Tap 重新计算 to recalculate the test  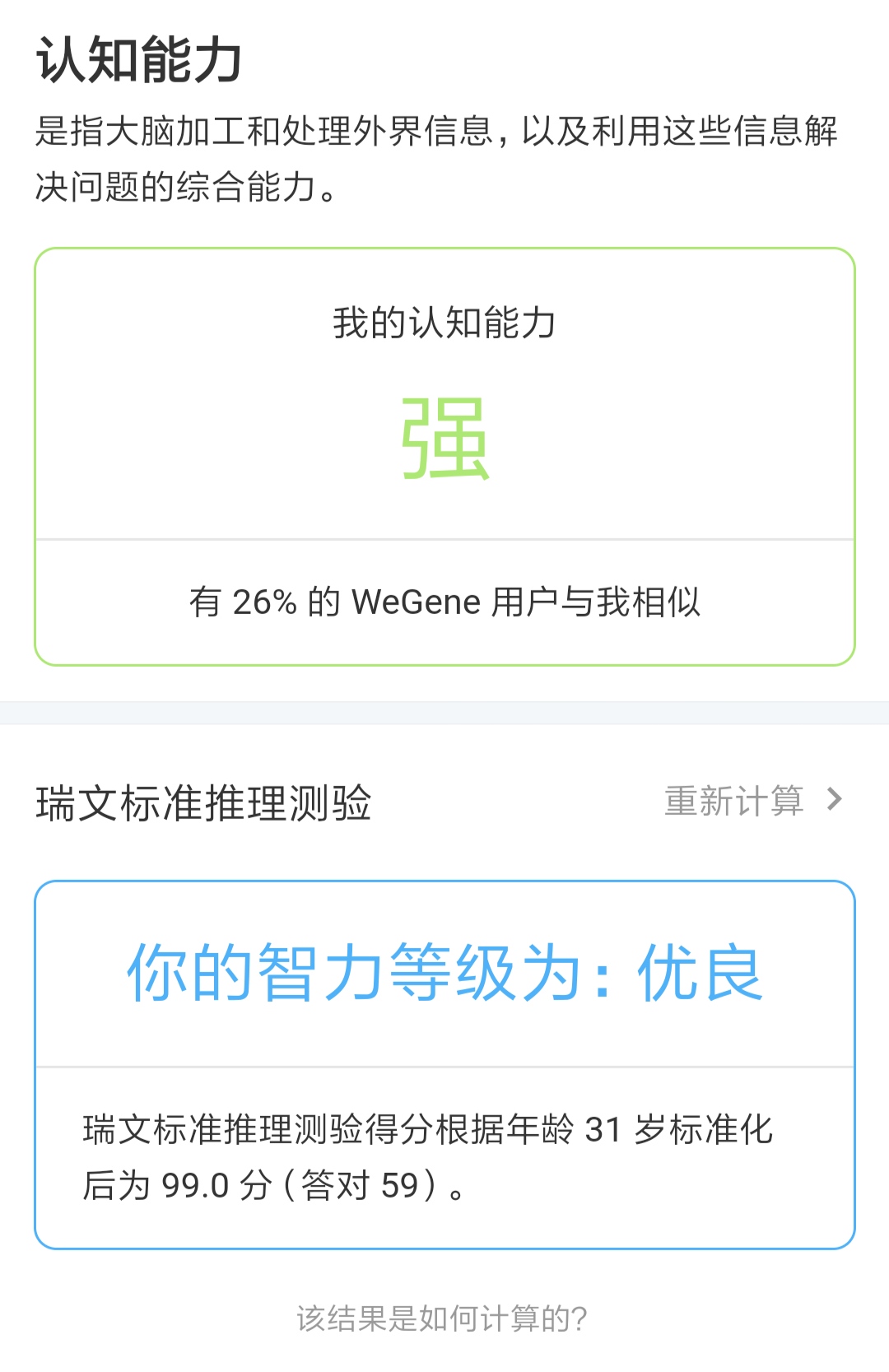751,801
